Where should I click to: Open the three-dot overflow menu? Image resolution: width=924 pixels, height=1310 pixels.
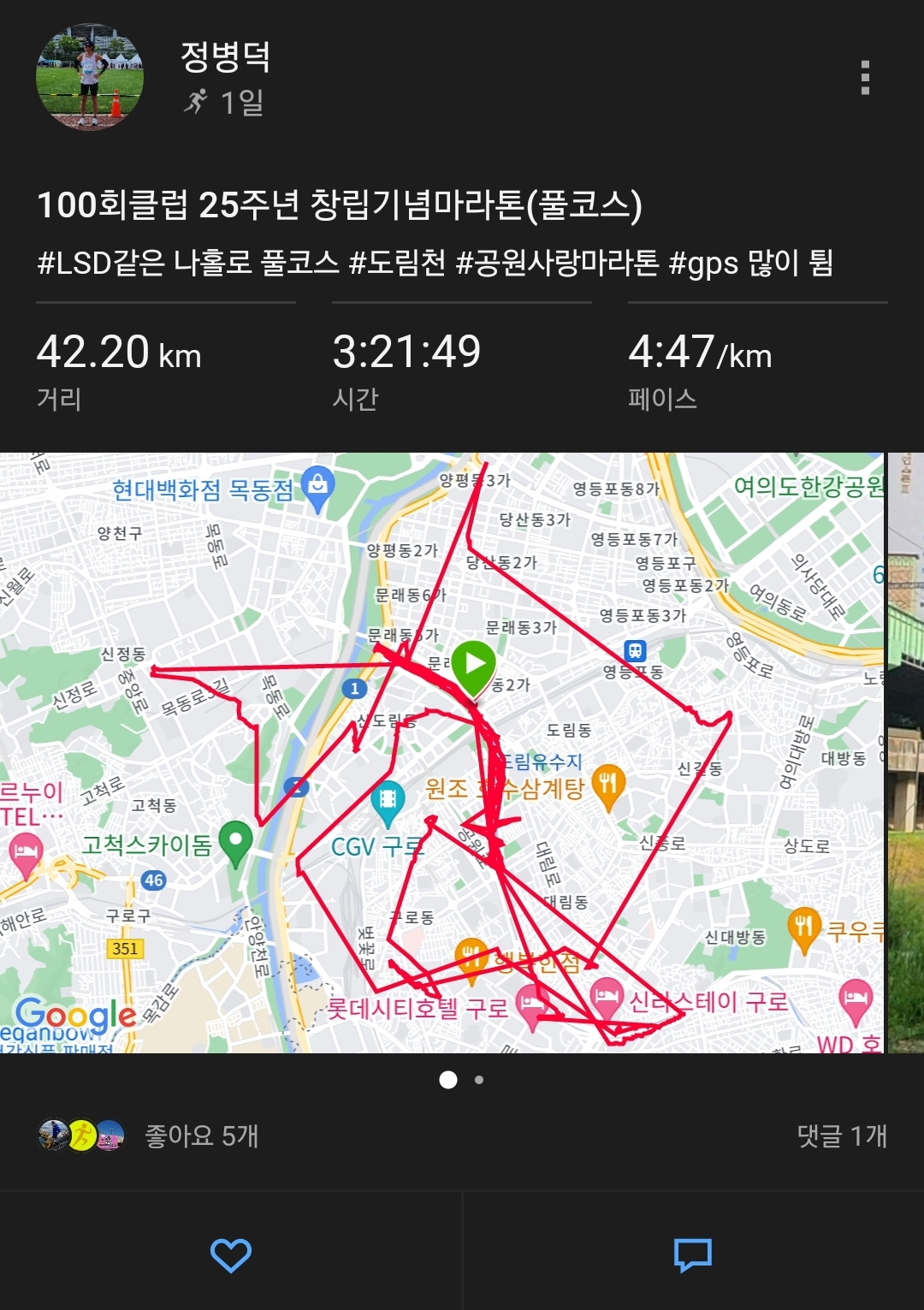click(x=865, y=78)
